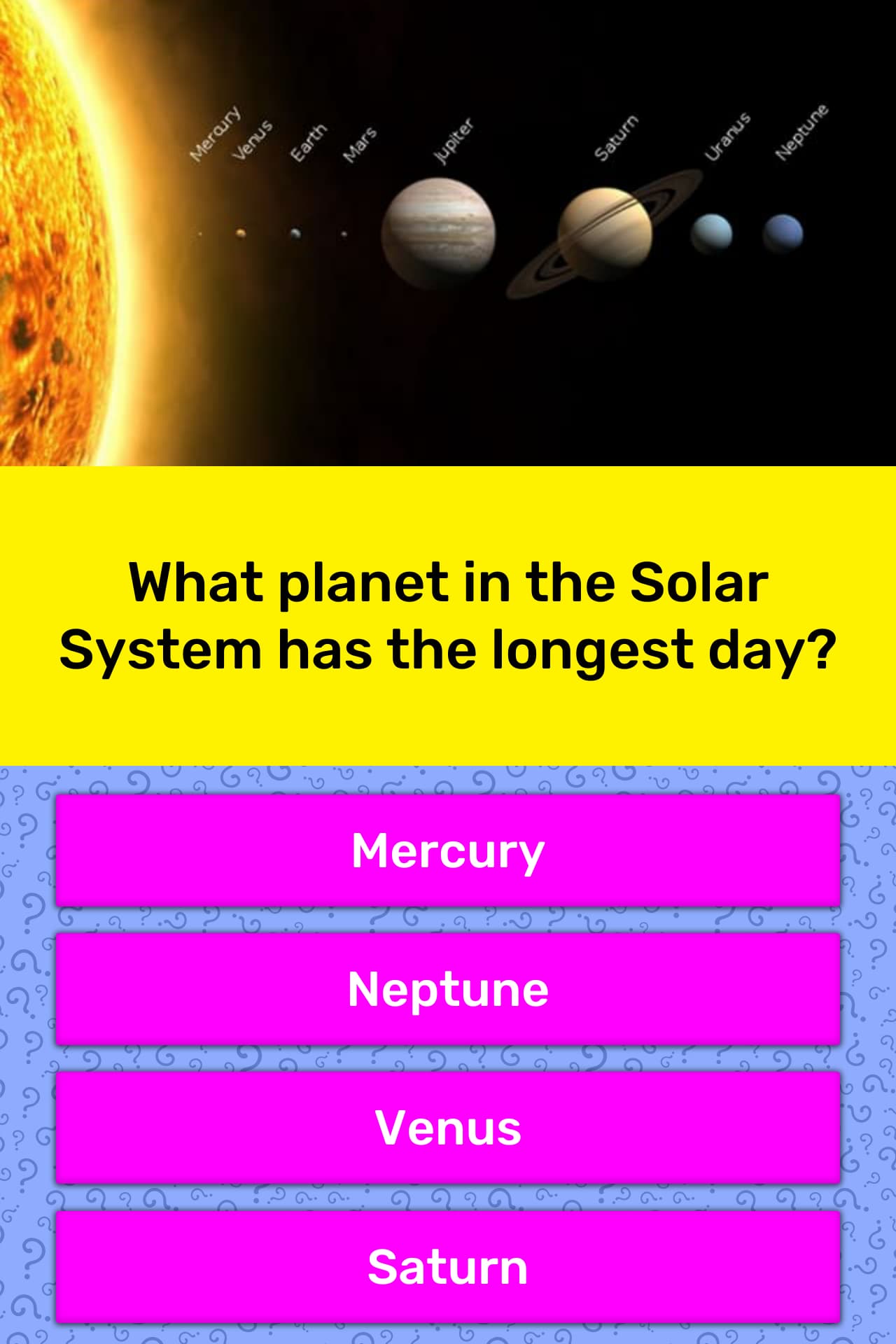Pick Venus as the answer

click(448, 1128)
